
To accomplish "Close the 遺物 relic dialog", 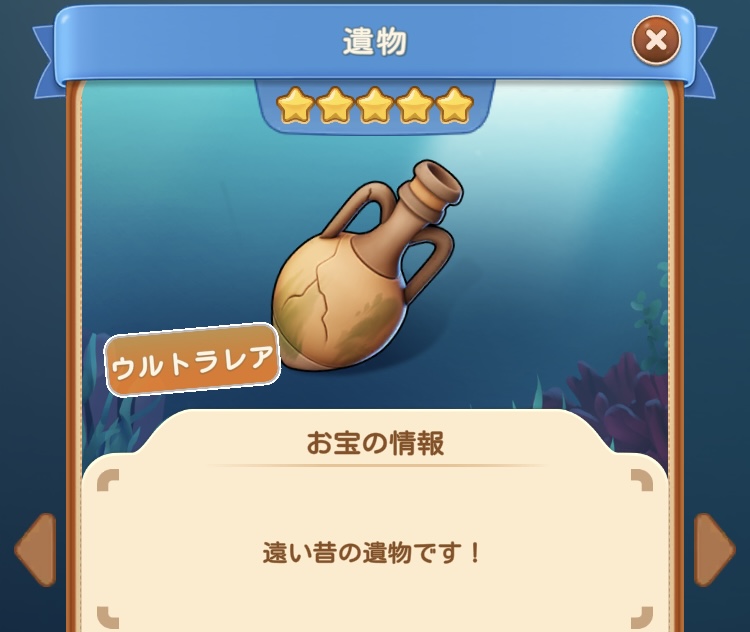I will pyautogui.click(x=656, y=41).
